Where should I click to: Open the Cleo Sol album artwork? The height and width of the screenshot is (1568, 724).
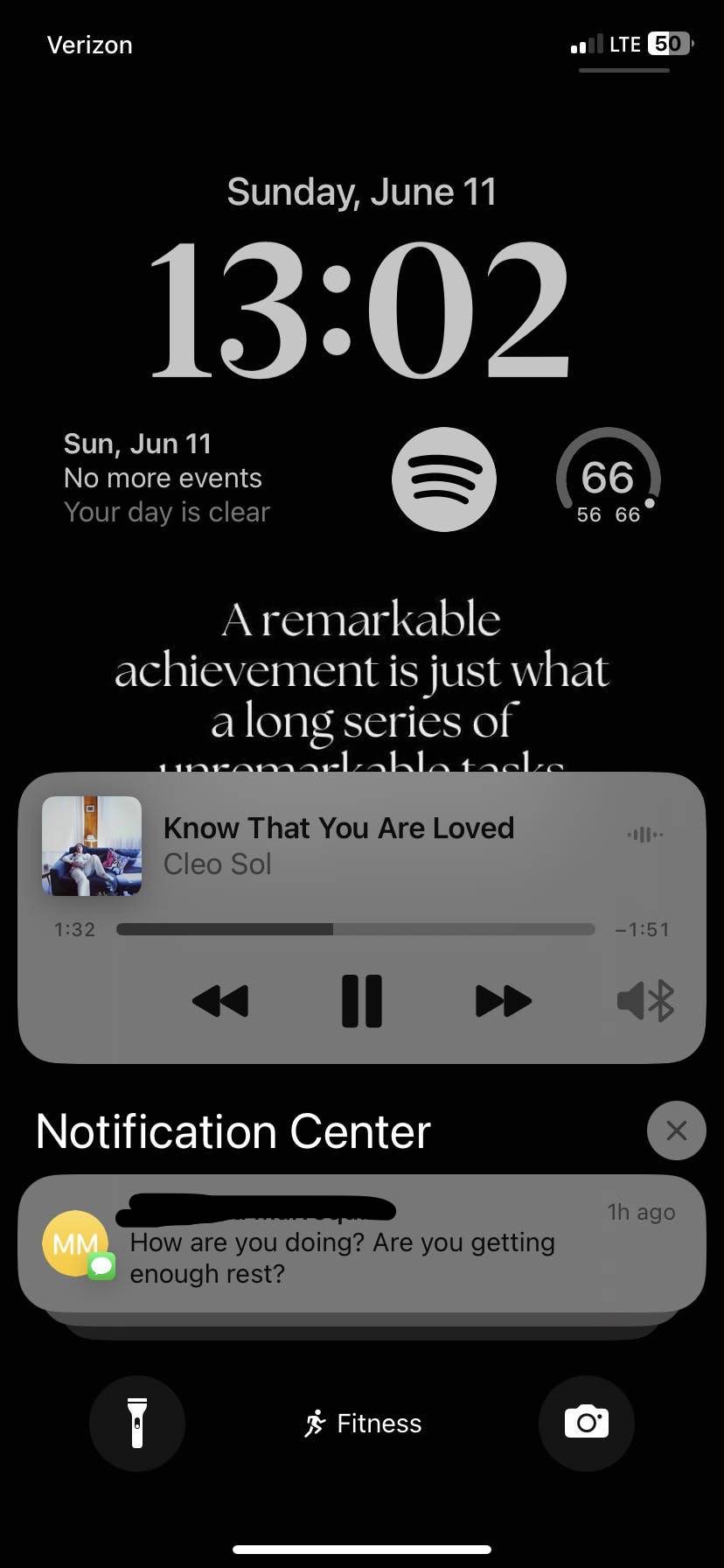[92, 845]
